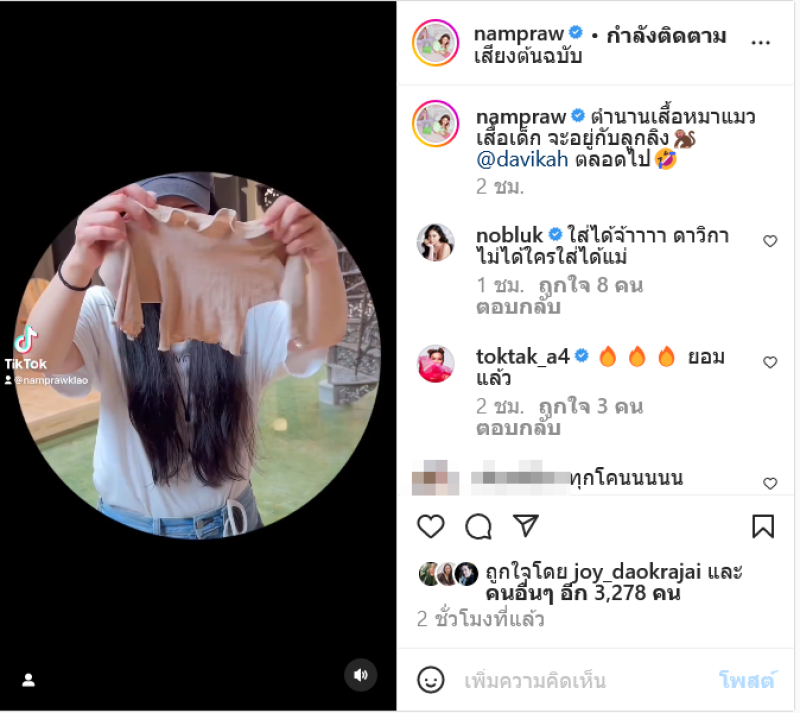Like the post with the heart icon
Image resolution: width=800 pixels, height=713 pixels.
click(x=431, y=526)
